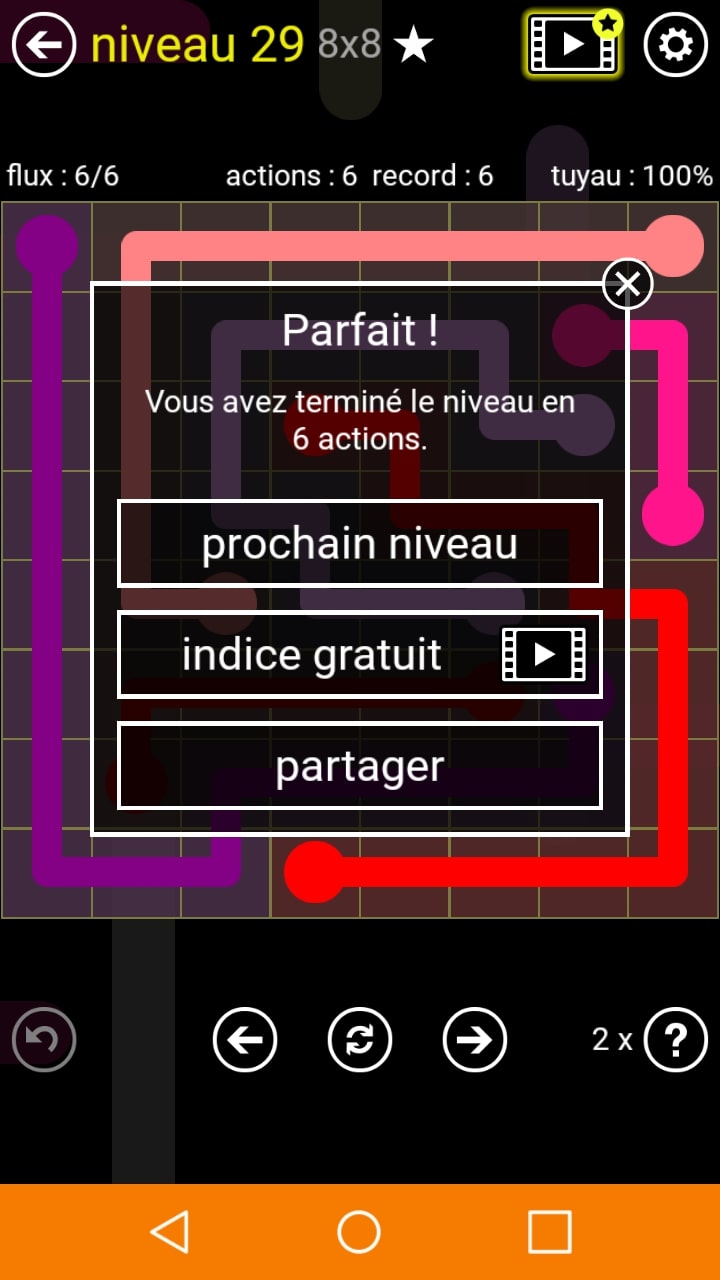Undo the last move
The width and height of the screenshot is (720, 1280).
(44, 1040)
